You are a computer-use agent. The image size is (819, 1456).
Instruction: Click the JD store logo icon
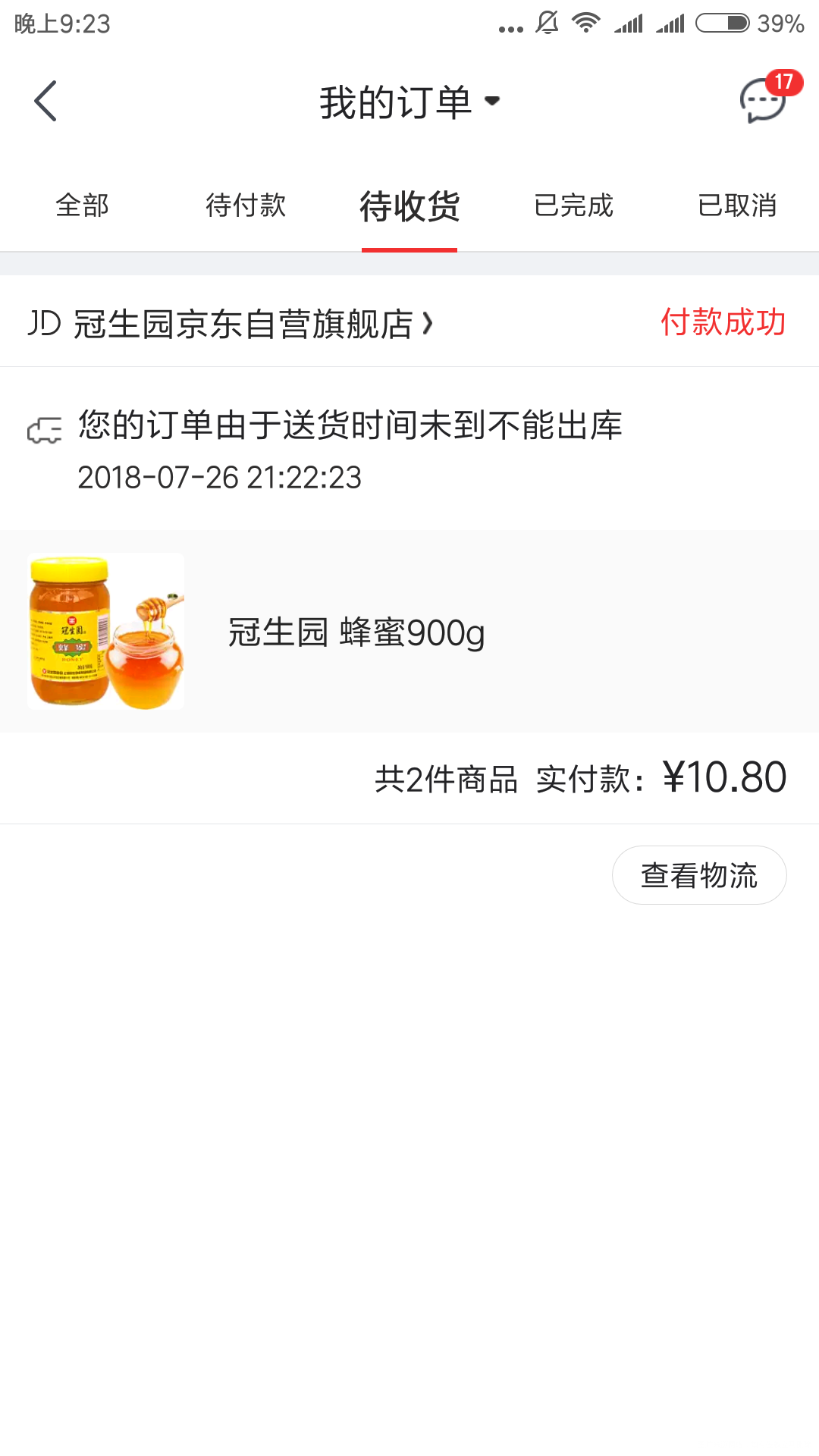45,322
